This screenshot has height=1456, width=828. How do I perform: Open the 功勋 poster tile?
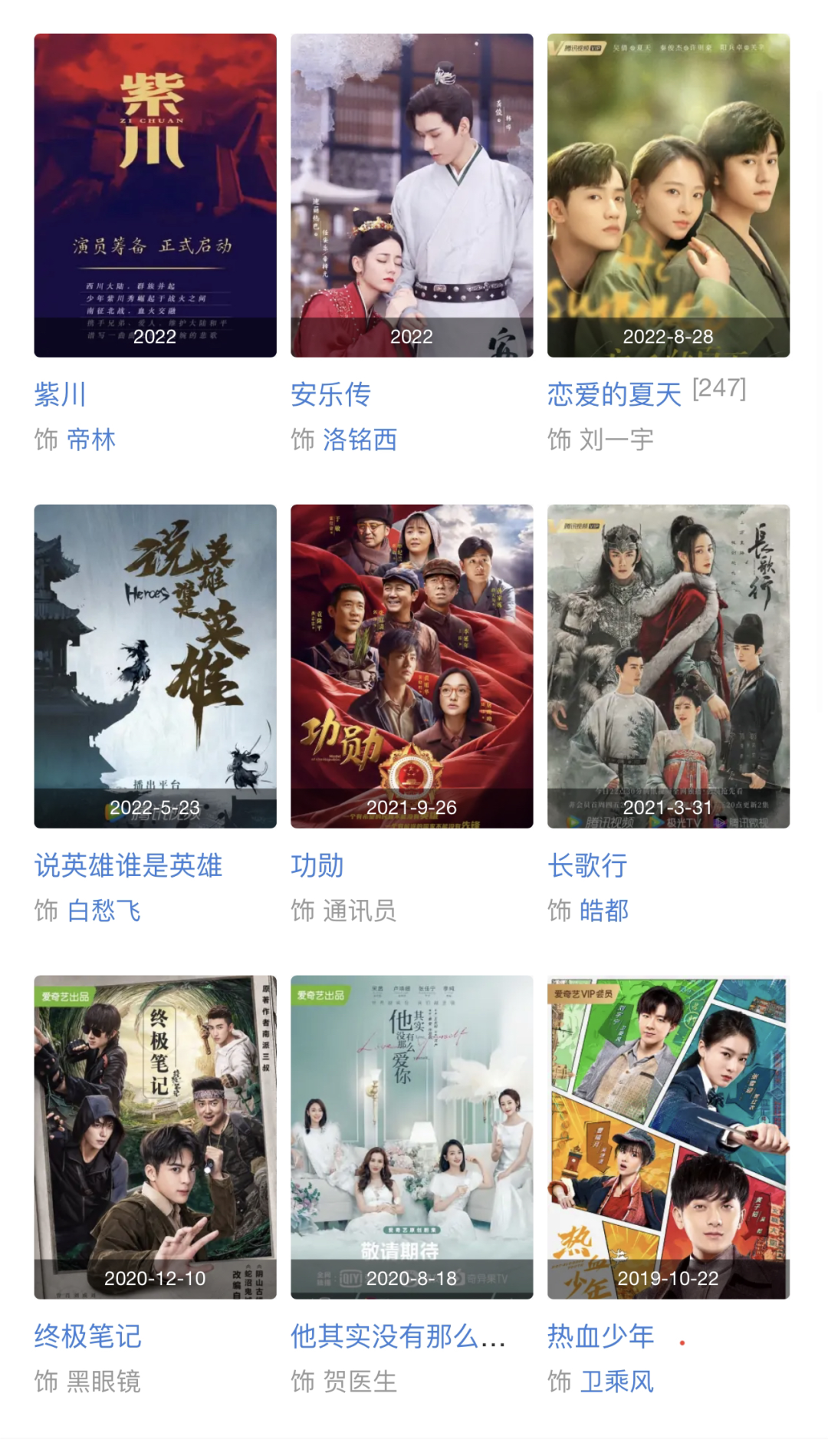[x=412, y=666]
